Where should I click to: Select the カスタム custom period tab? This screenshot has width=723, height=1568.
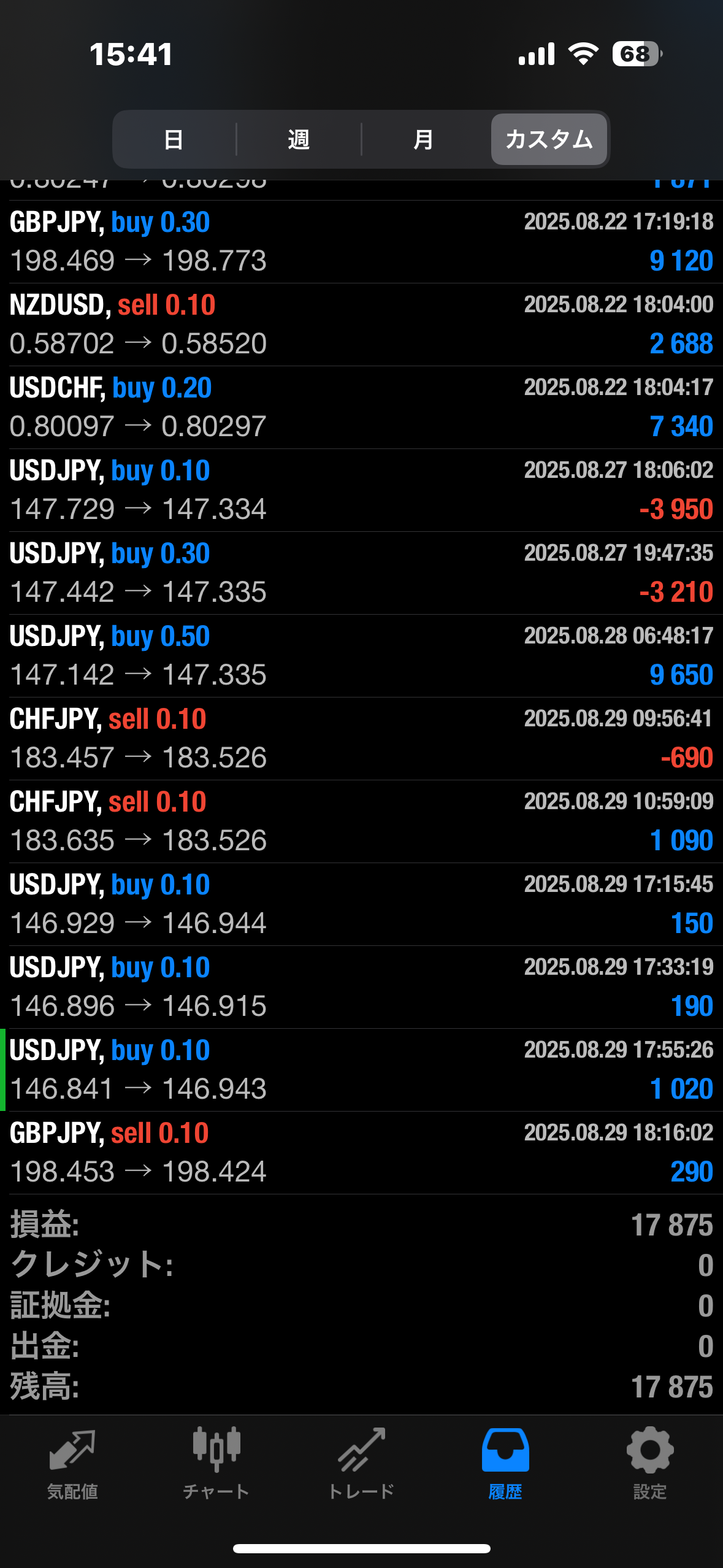pos(549,140)
